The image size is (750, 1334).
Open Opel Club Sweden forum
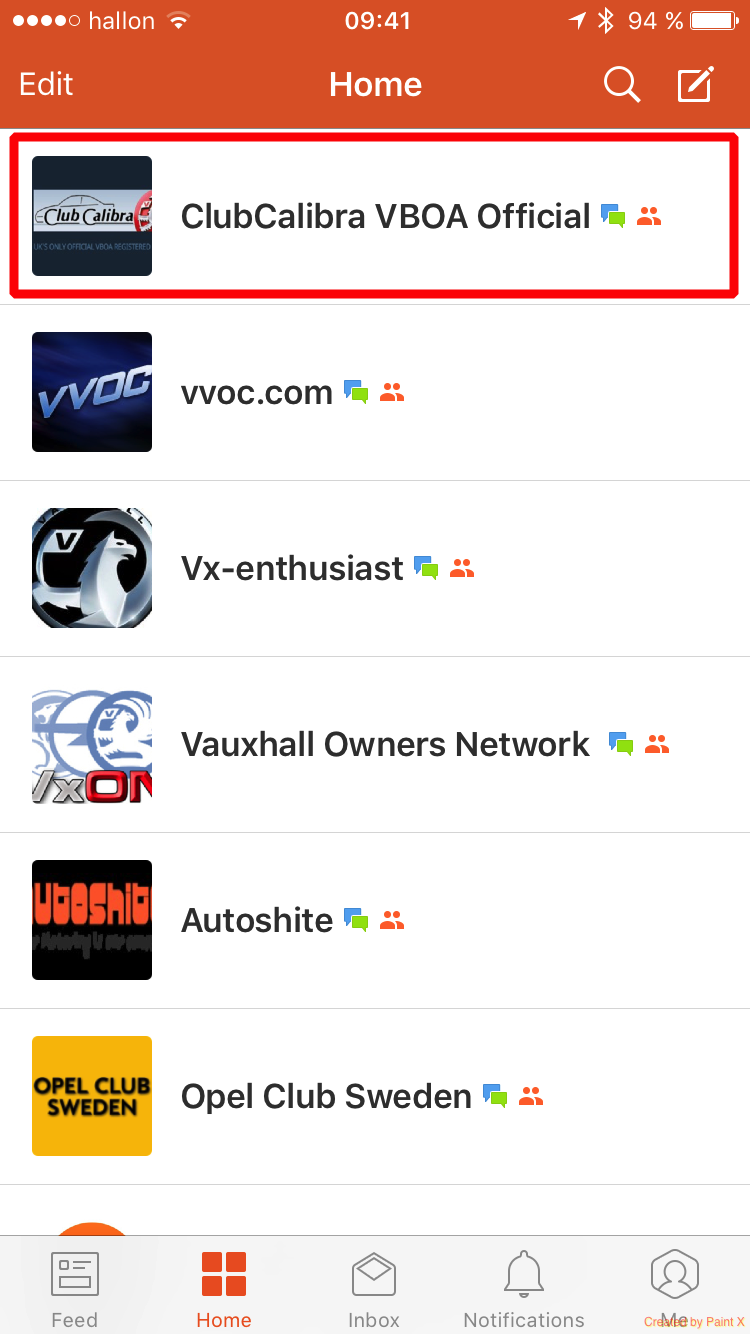click(326, 1097)
